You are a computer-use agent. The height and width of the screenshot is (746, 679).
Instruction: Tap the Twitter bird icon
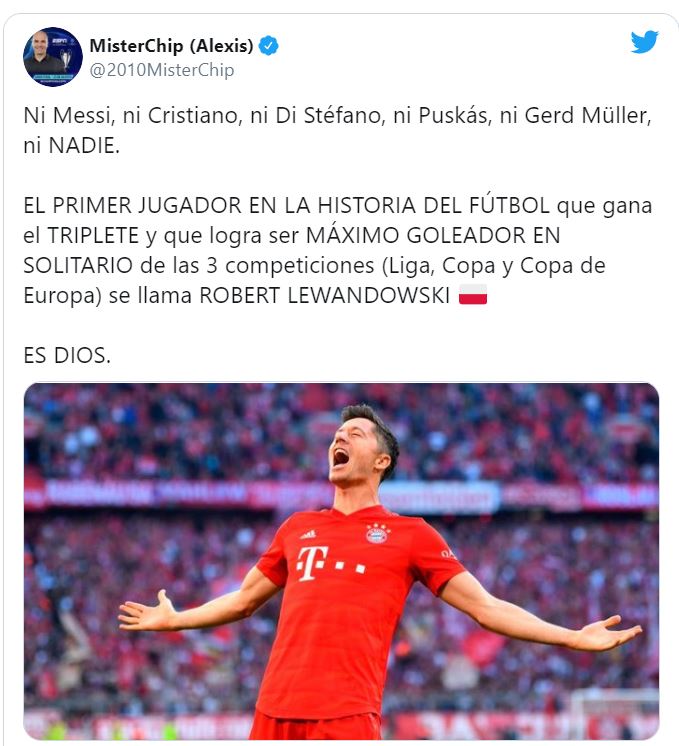coord(644,43)
